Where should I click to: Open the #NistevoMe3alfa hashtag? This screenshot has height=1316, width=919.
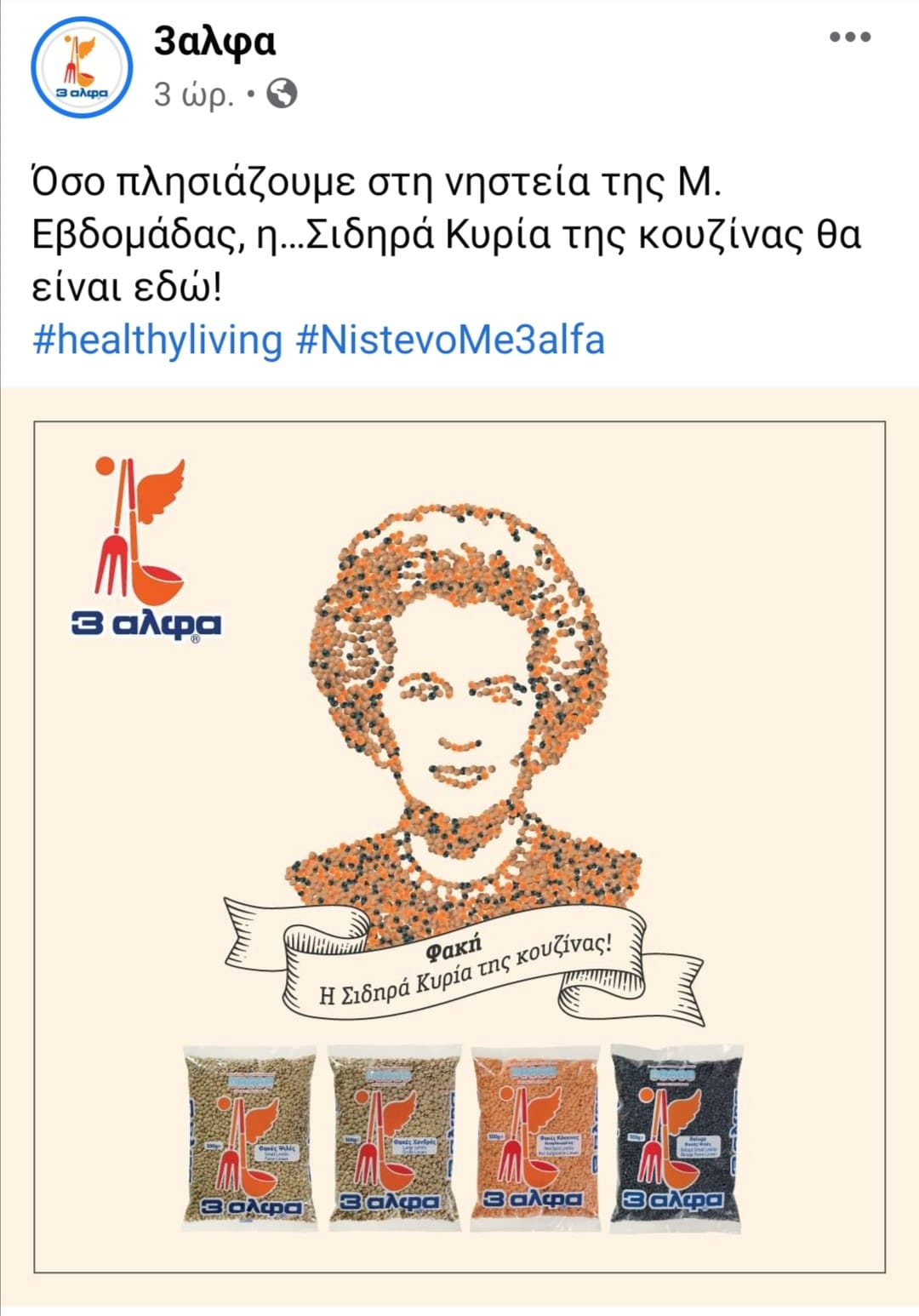[x=450, y=340]
